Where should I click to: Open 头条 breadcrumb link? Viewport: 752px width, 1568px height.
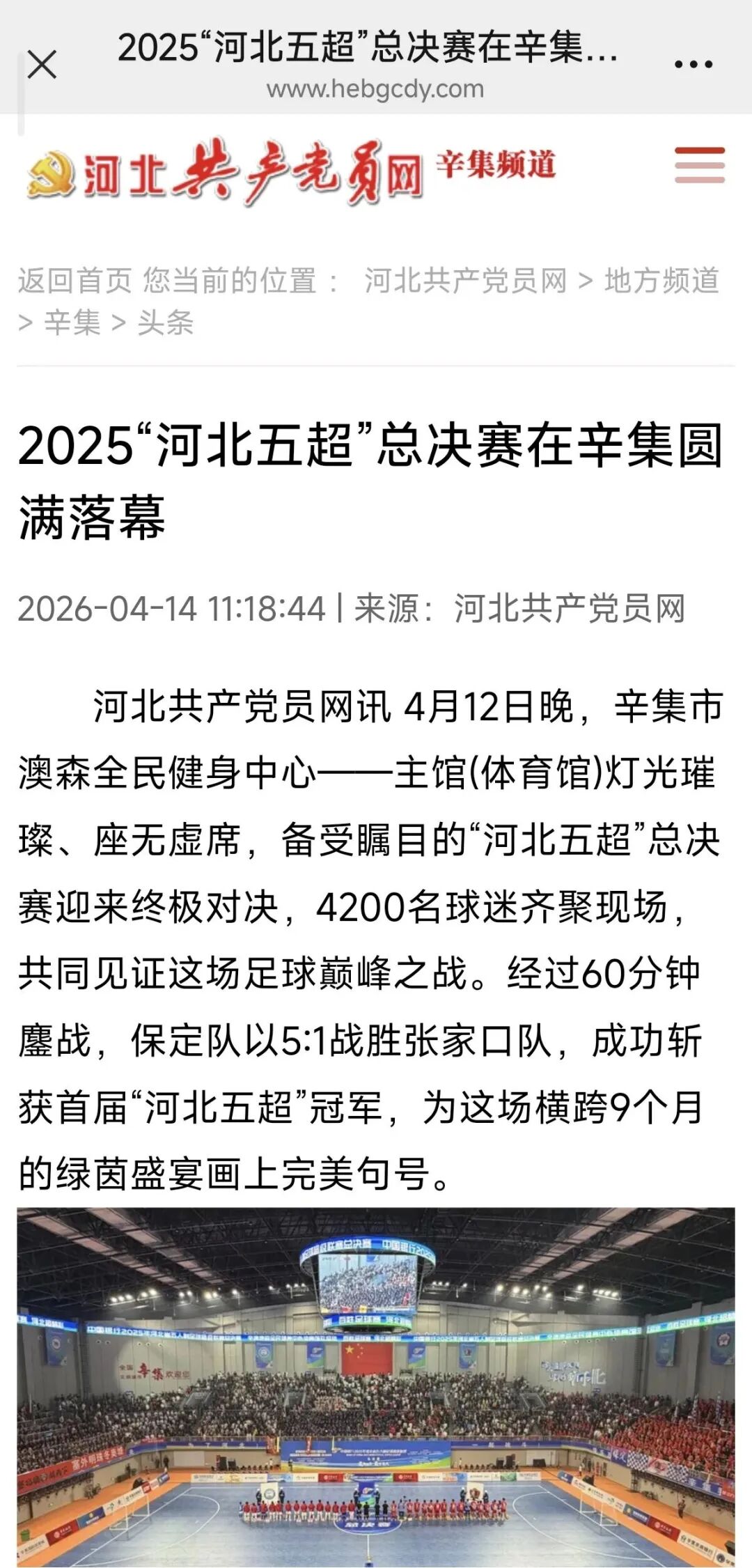pos(165,323)
